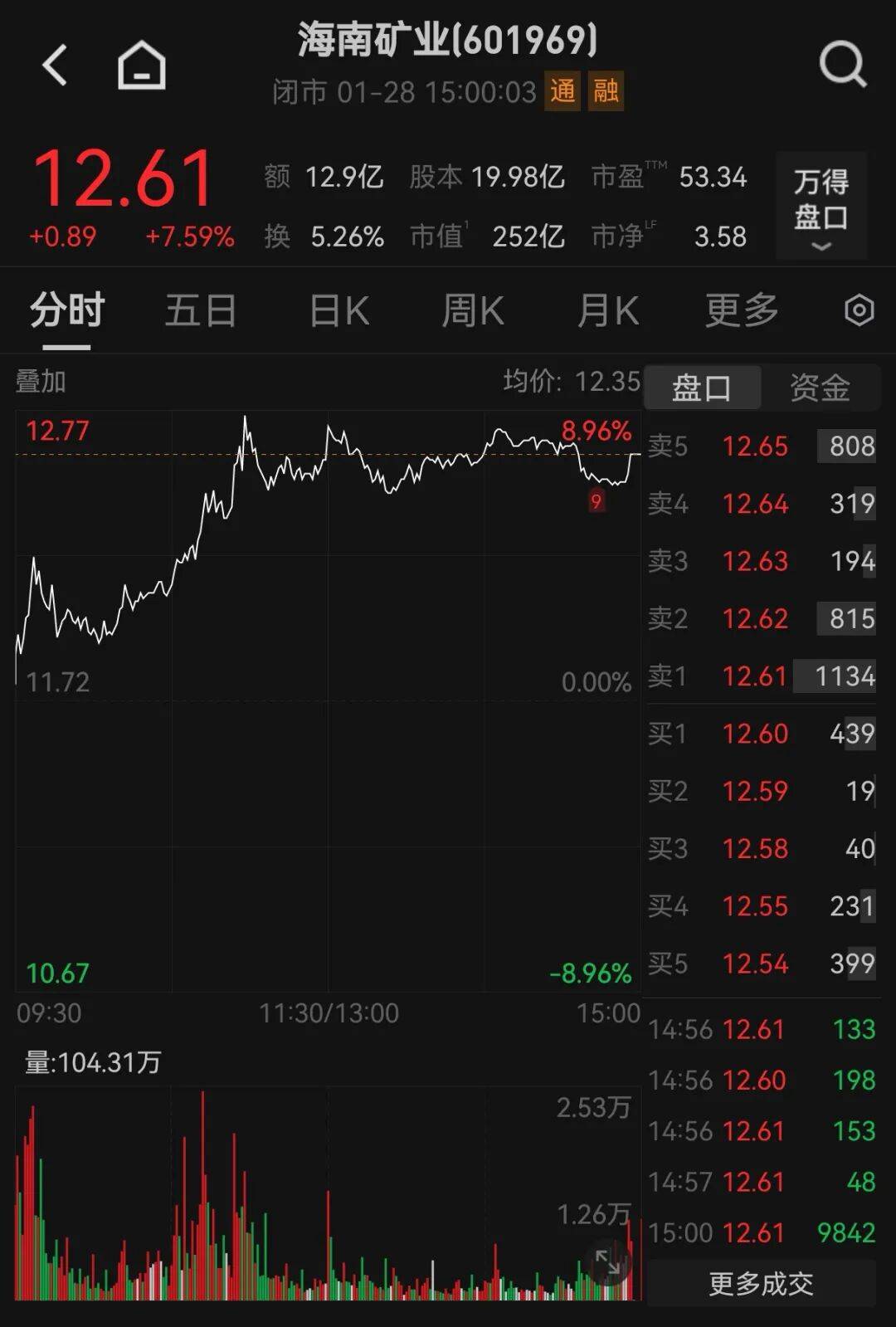
Task: Tap the volume bar chart area
Action: click(x=324, y=1203)
